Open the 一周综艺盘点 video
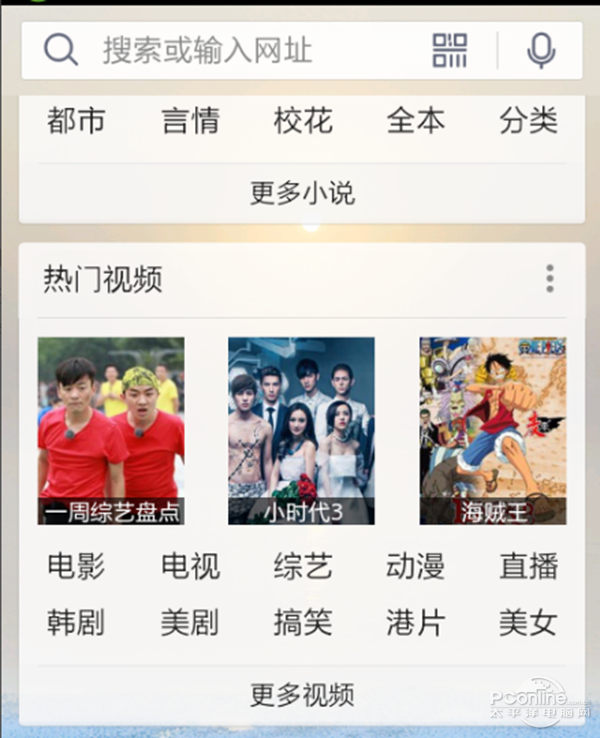This screenshot has width=600, height=738. click(111, 431)
